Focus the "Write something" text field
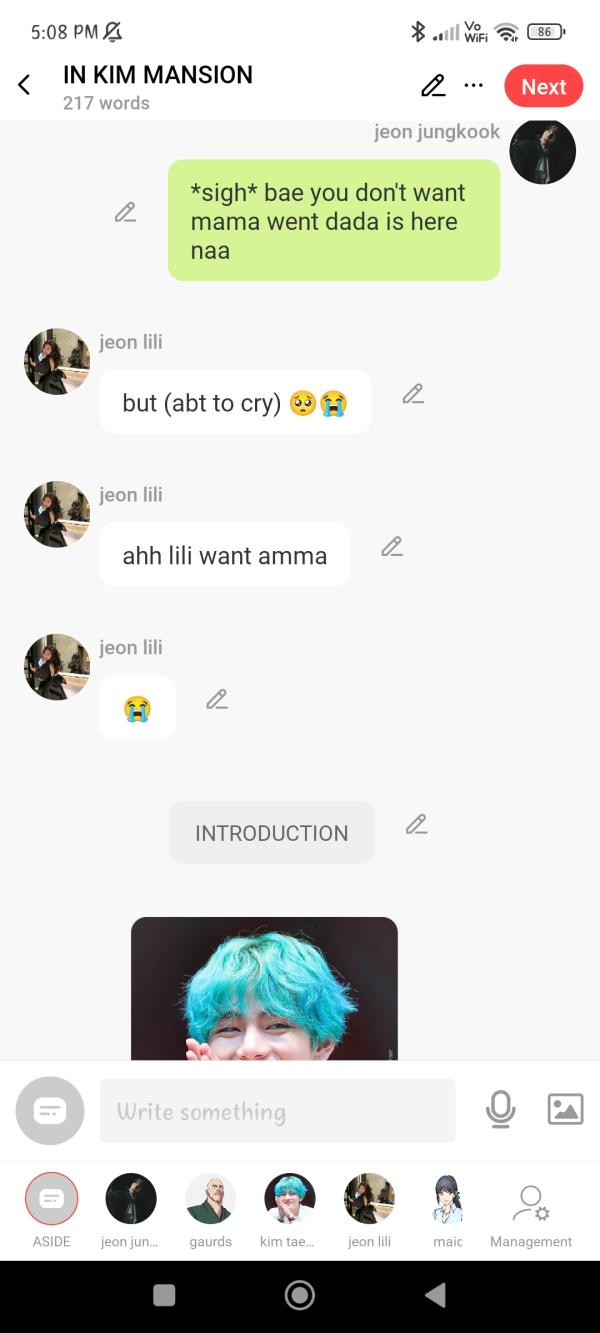The height and width of the screenshot is (1333, 600). [277, 1110]
